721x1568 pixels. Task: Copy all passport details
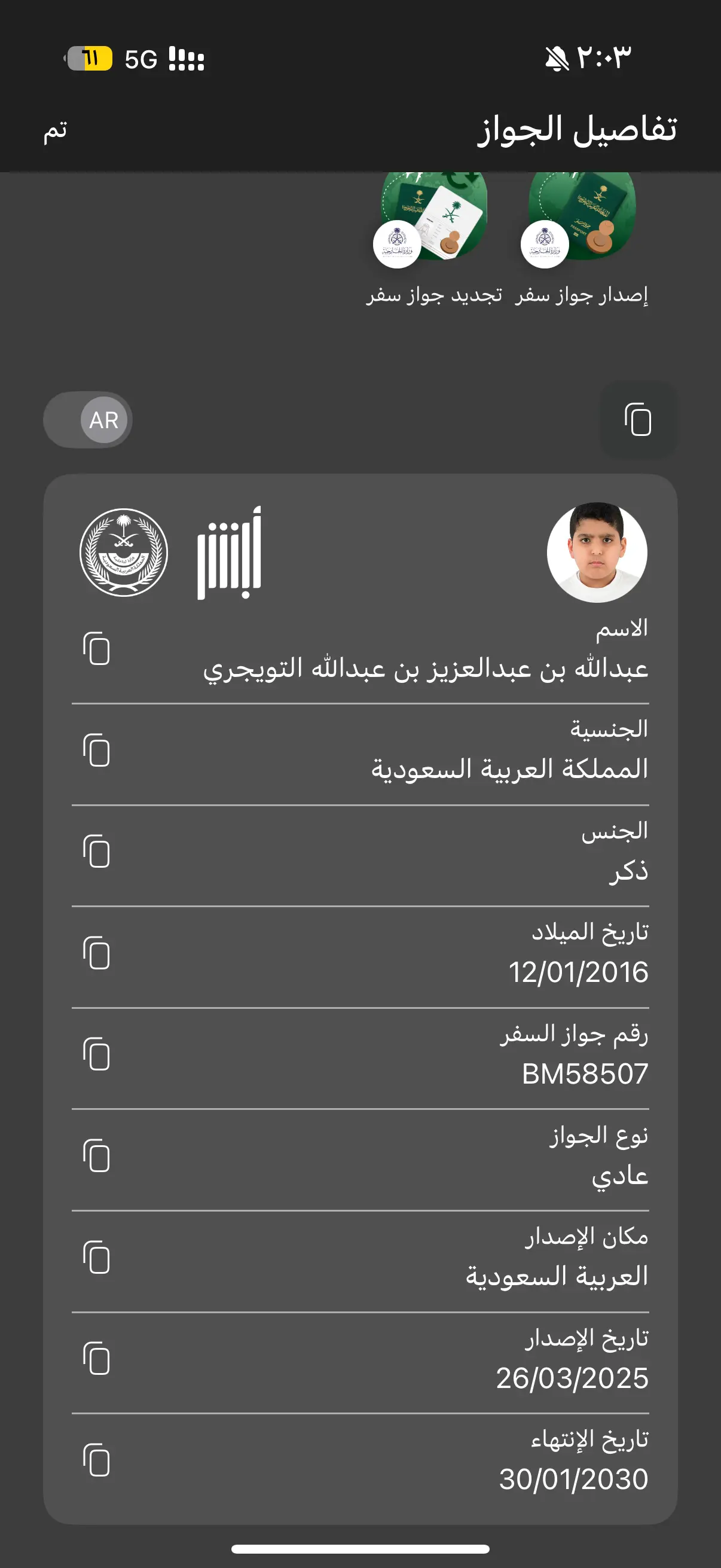tap(638, 419)
